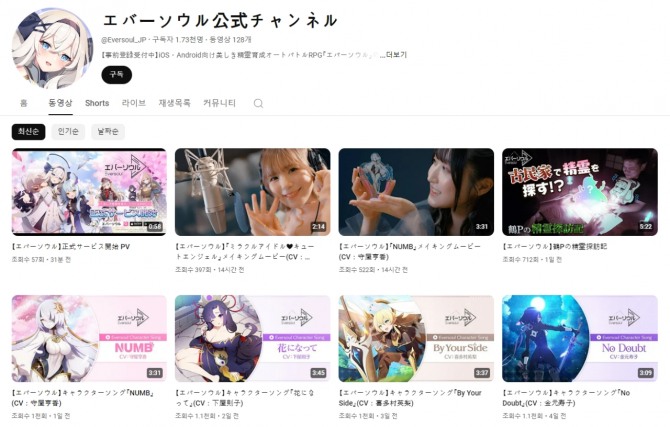Image resolution: width=670 pixels, height=427 pixels.
Task: Select the 최신순 sort chip
Action: pos(28,131)
